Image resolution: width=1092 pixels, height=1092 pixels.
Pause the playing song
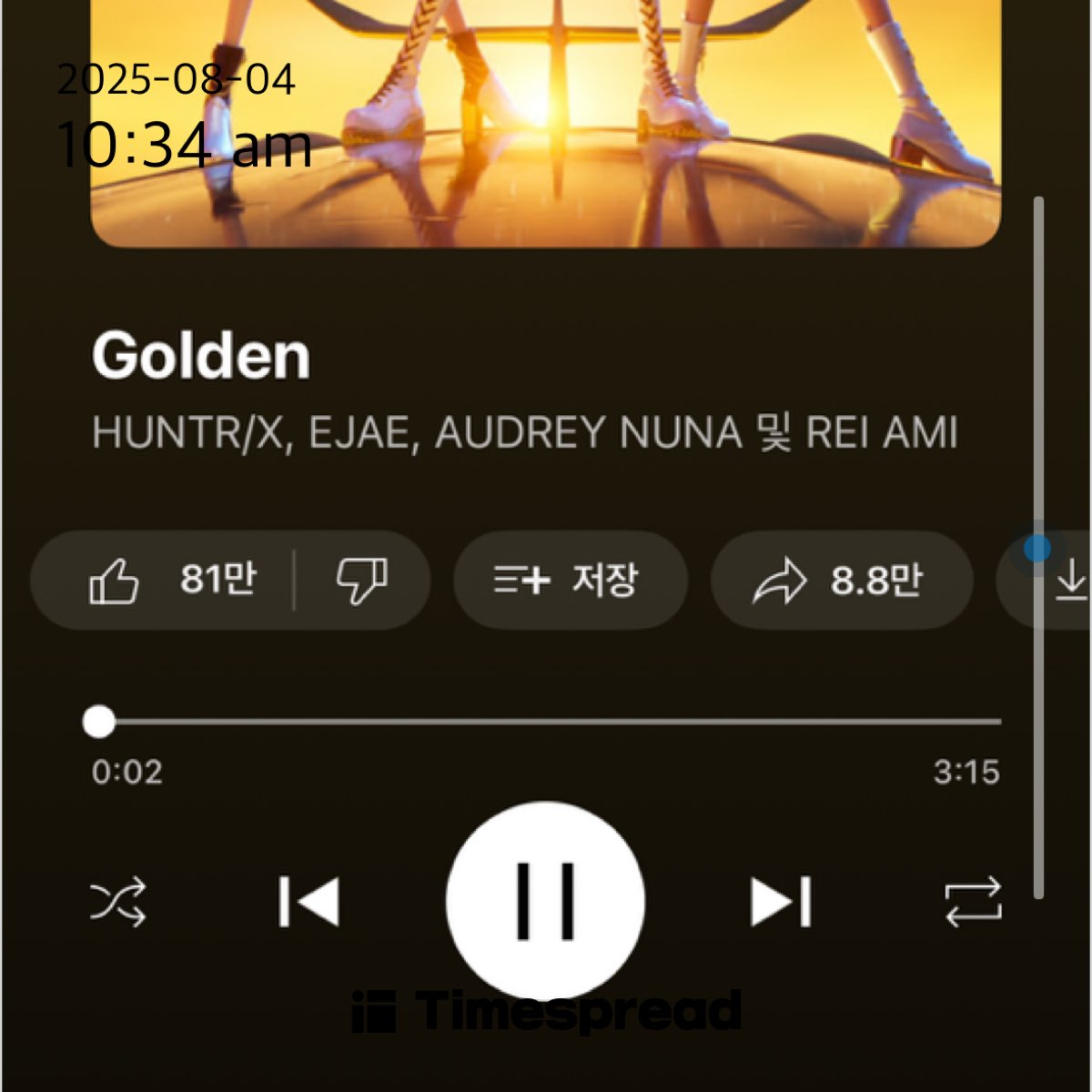click(546, 901)
